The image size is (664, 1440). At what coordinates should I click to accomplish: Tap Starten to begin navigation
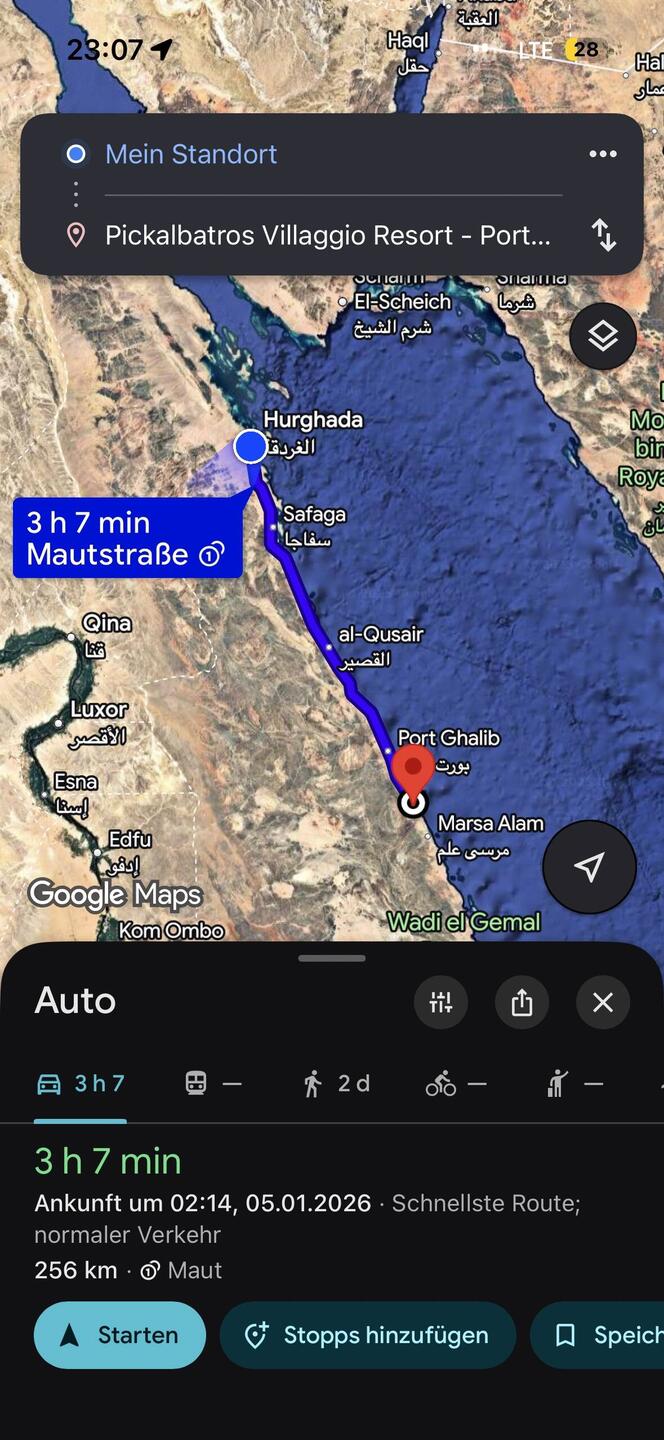(x=119, y=1335)
